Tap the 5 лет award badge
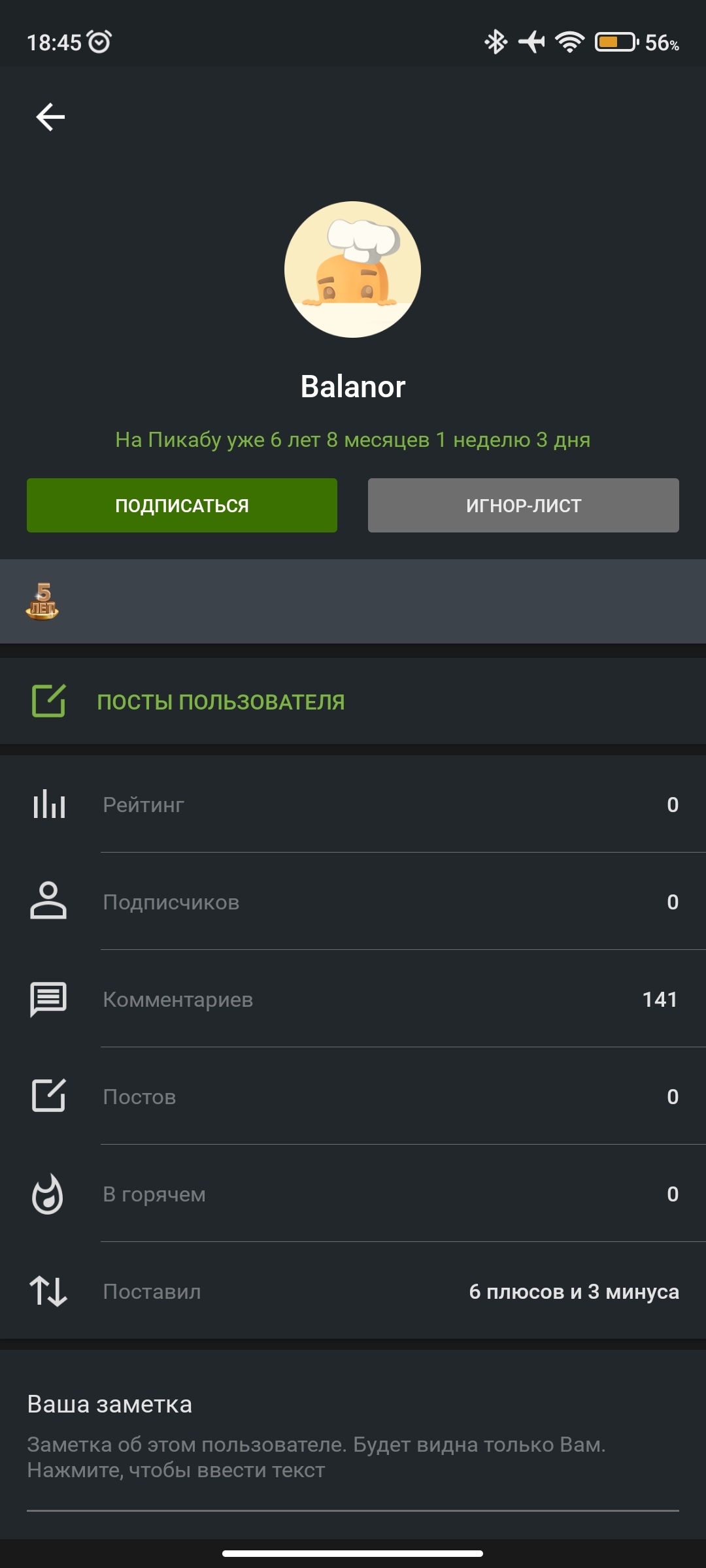706x1568 pixels. 42,601
